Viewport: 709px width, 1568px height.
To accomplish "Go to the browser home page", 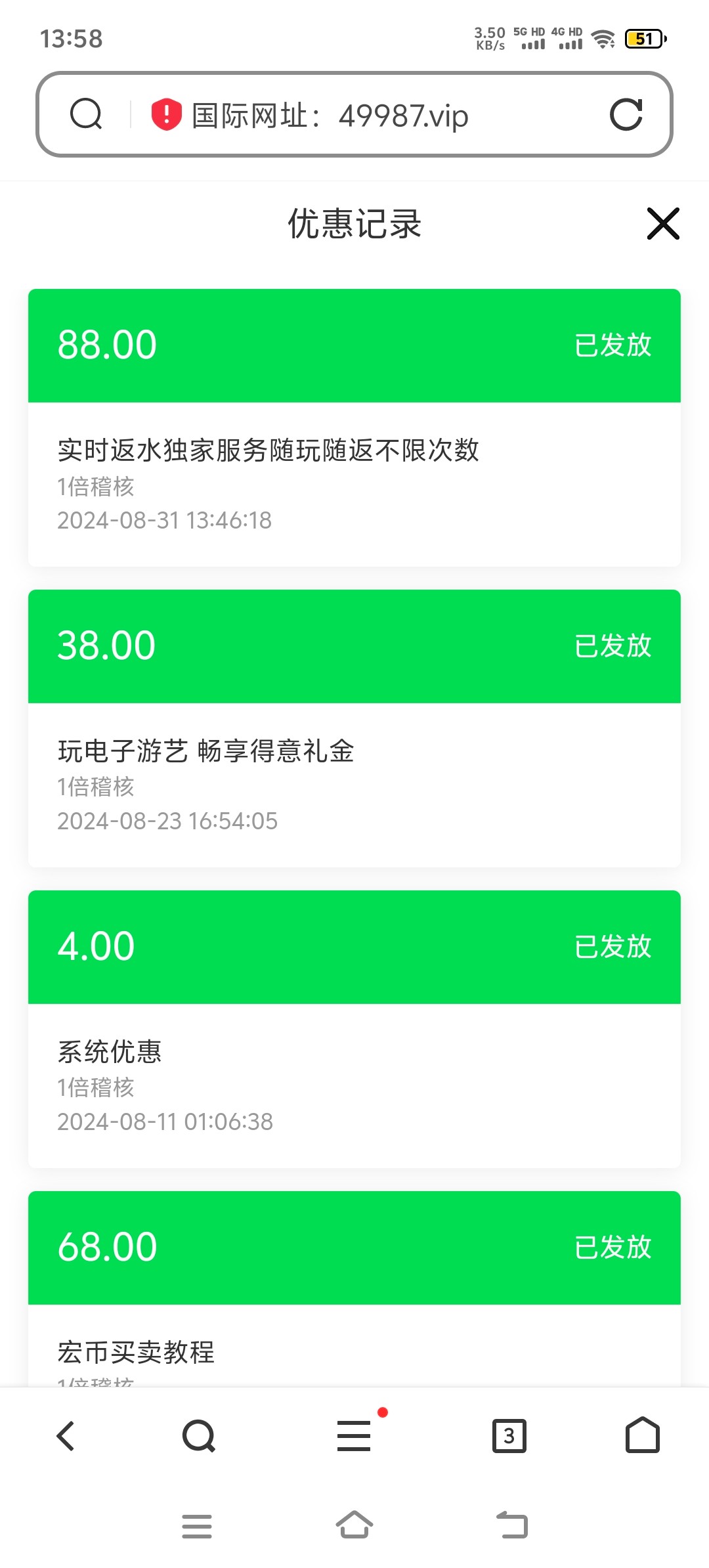I will 642,1435.
